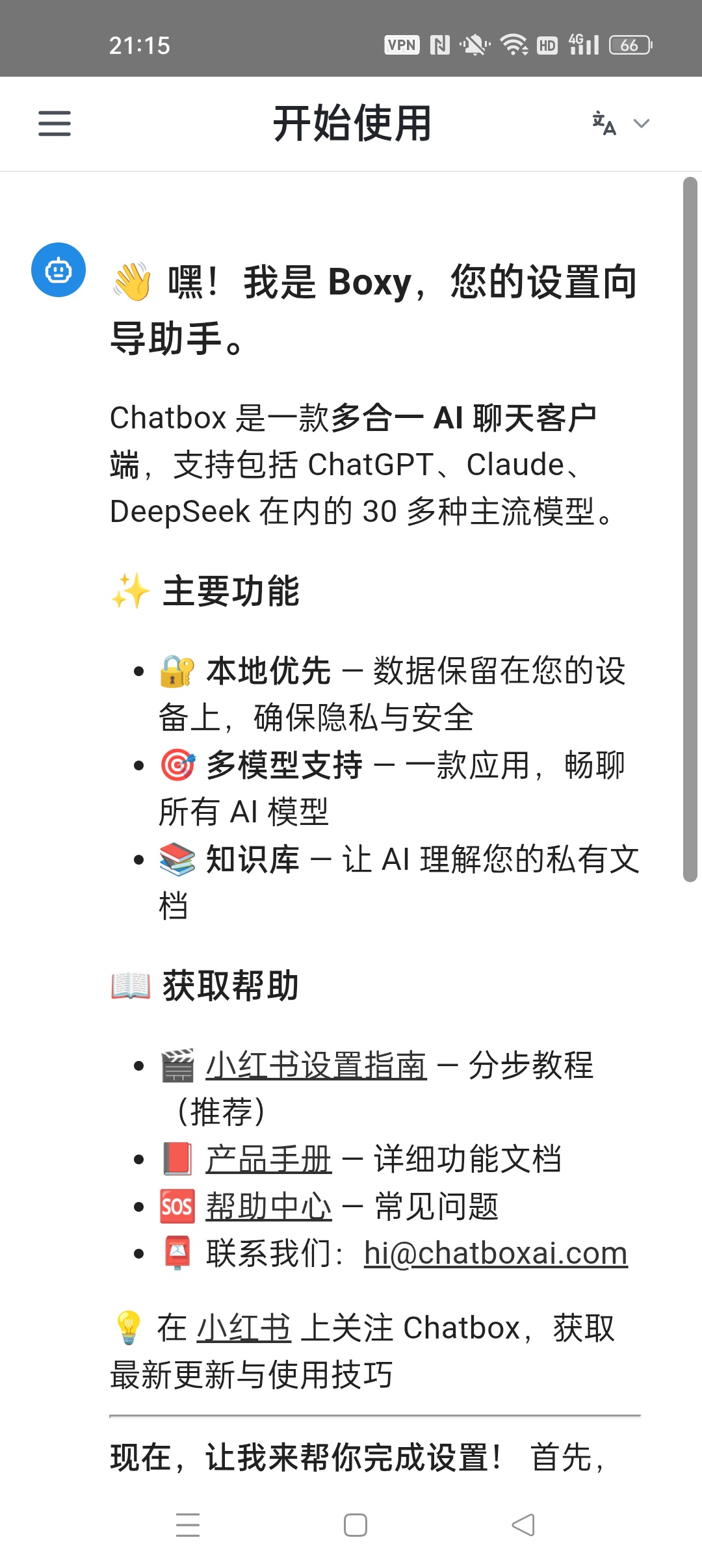
Task: Open the hamburger drawer menu
Action: tap(55, 124)
